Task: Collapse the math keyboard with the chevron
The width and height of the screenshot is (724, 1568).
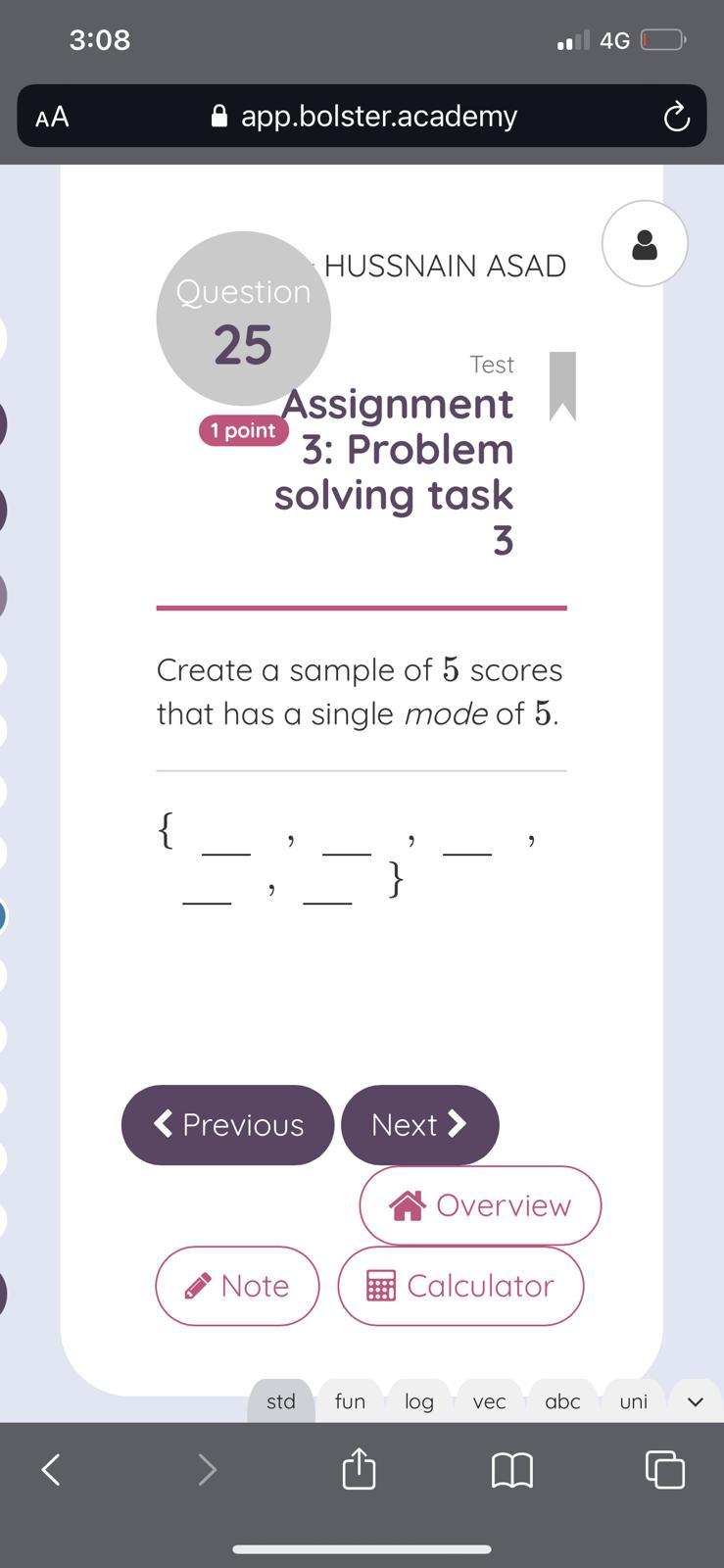Action: [695, 1401]
